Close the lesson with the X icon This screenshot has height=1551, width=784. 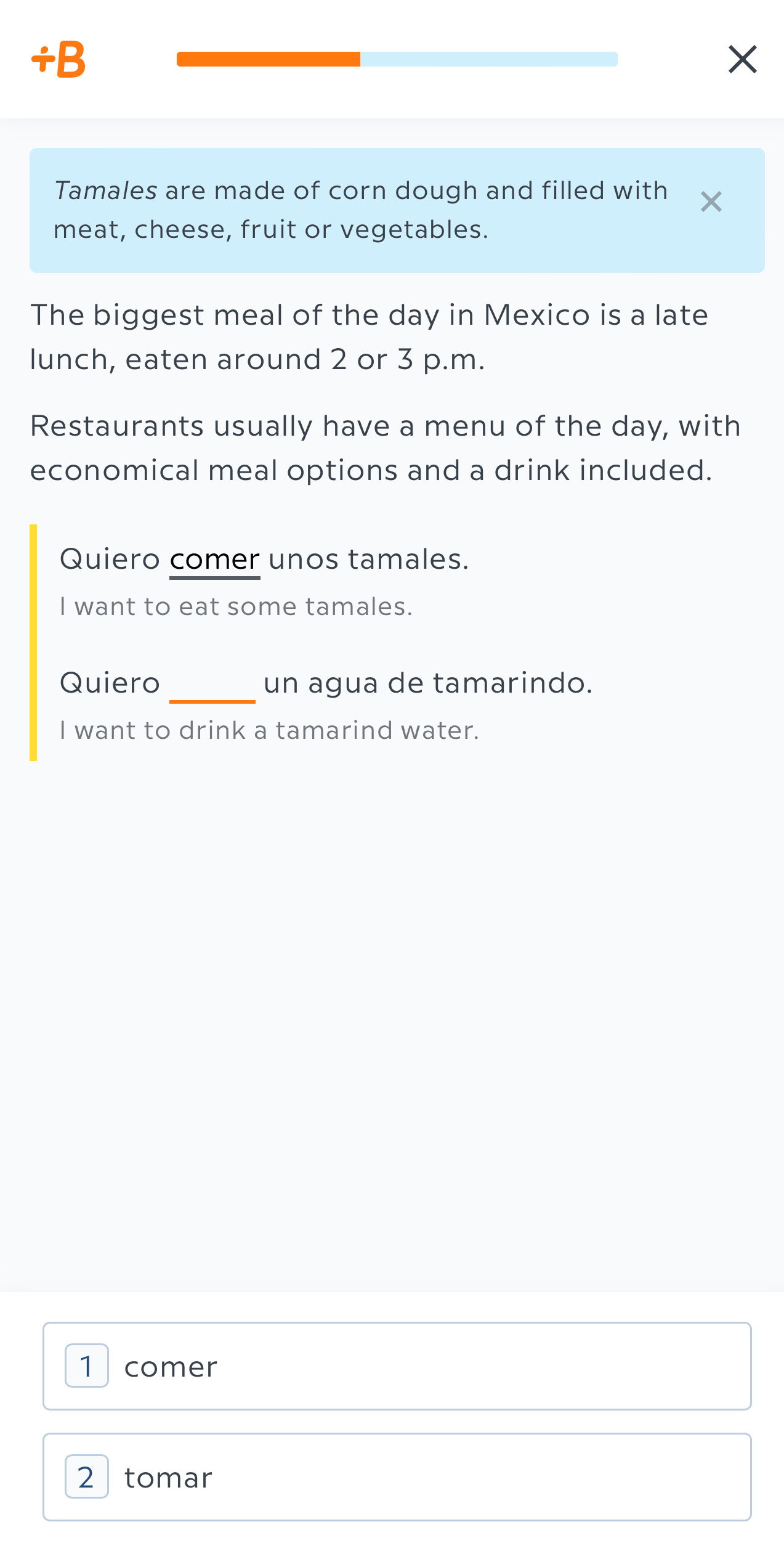[x=742, y=59]
